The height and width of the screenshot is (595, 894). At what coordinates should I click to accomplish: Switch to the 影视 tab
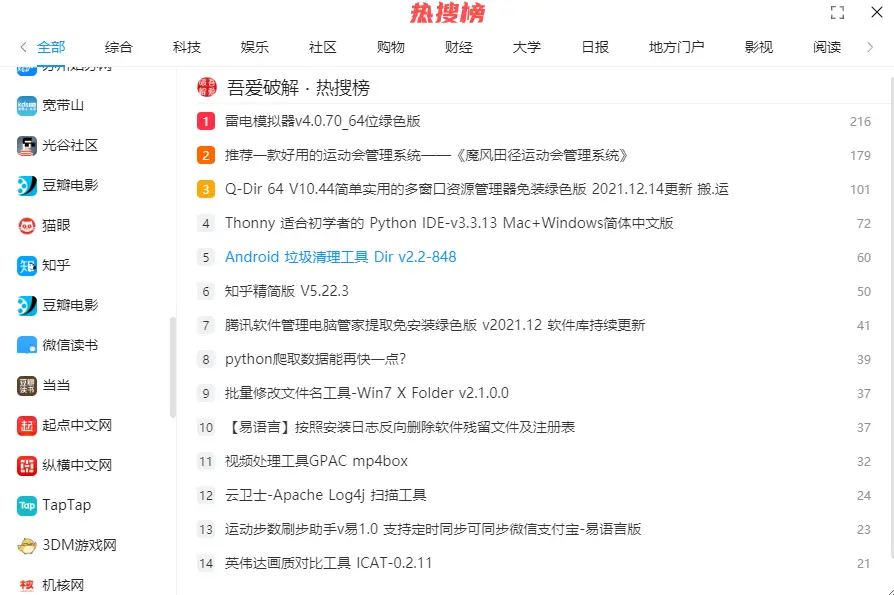pos(758,47)
